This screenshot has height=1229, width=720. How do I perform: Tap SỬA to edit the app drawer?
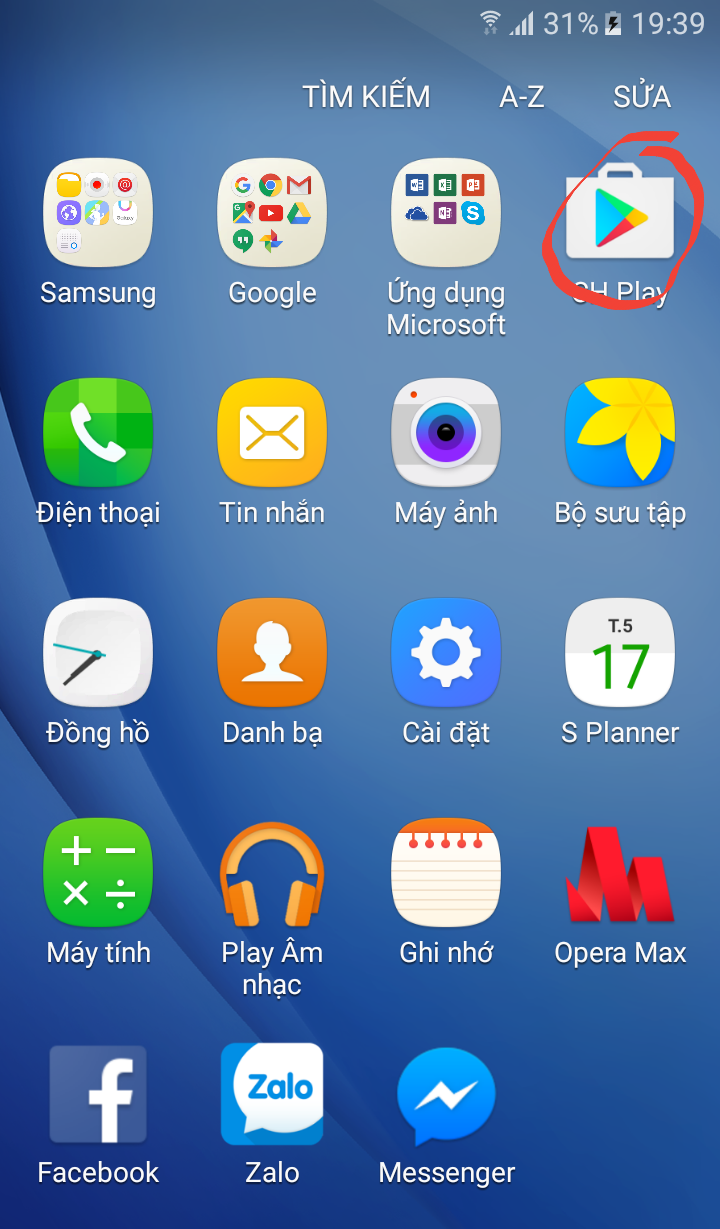(x=641, y=97)
